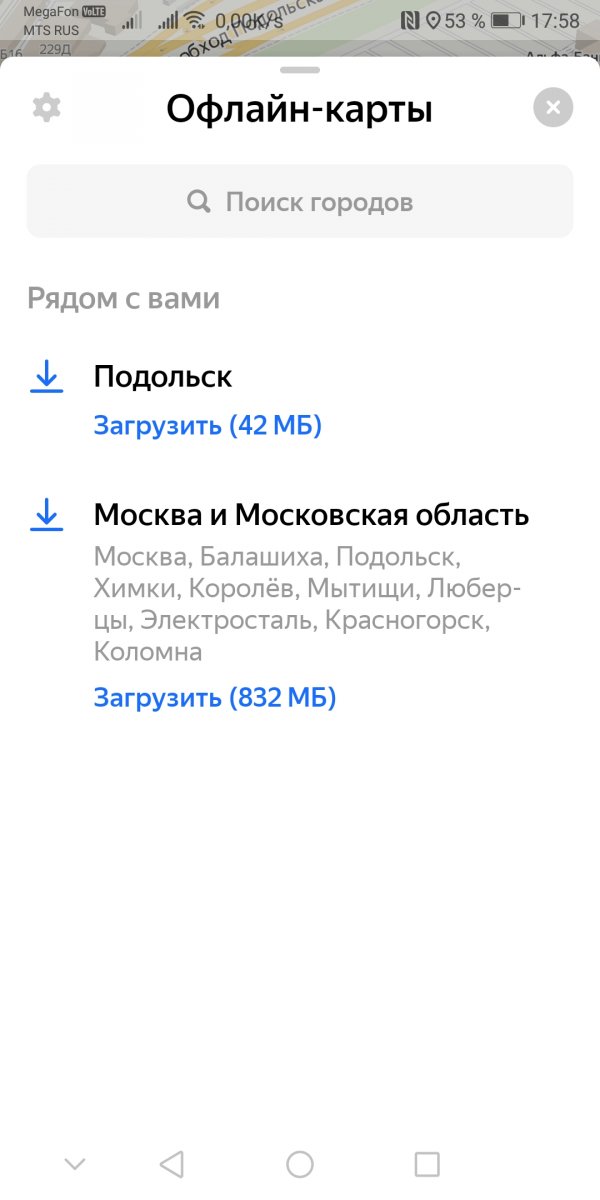Tap the download arrow for Москва и Московская область
Image resolution: width=600 pixels, height=1200 pixels.
47,515
